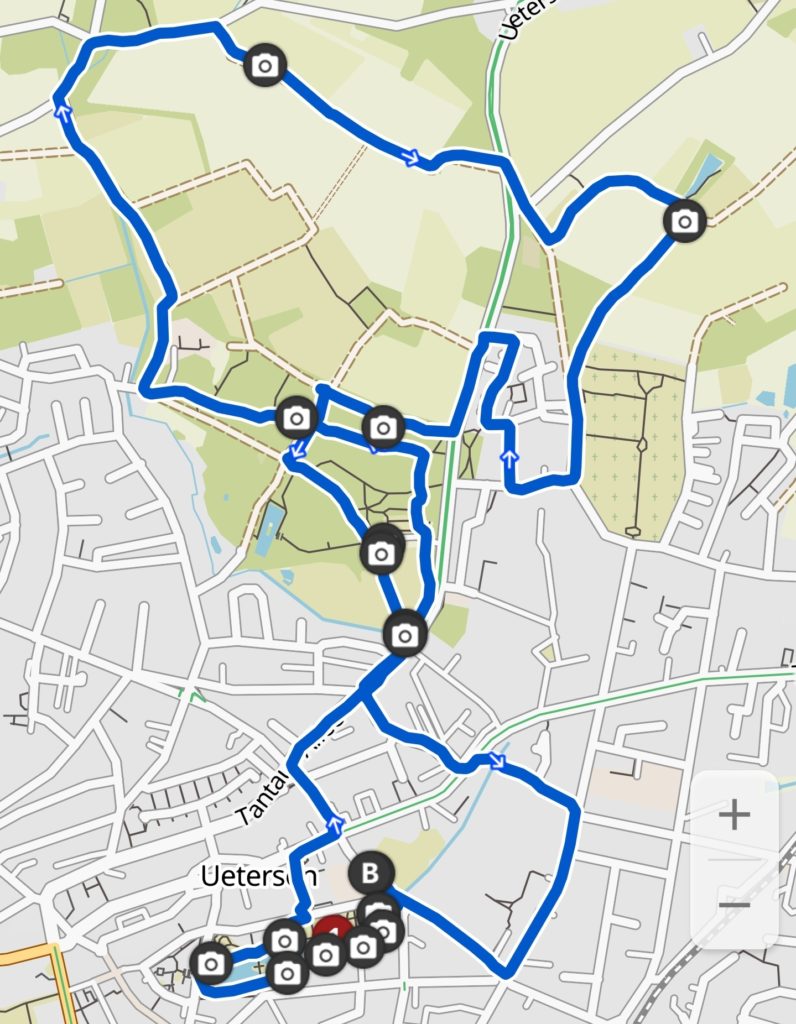Image resolution: width=796 pixels, height=1024 pixels.
Task: Open the photo marker near the eastern pond
Action: pyautogui.click(x=684, y=220)
